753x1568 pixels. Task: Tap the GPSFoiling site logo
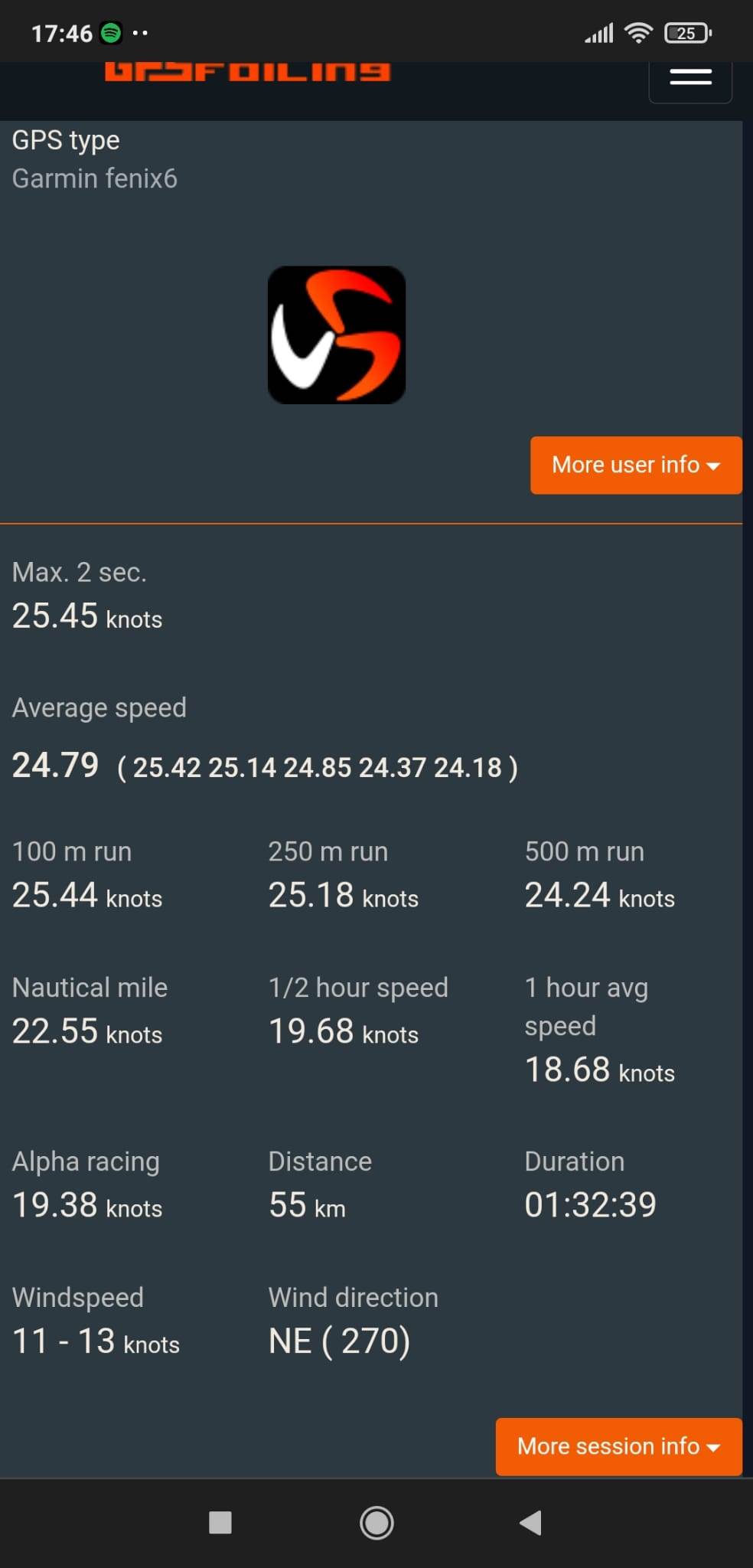click(x=247, y=72)
